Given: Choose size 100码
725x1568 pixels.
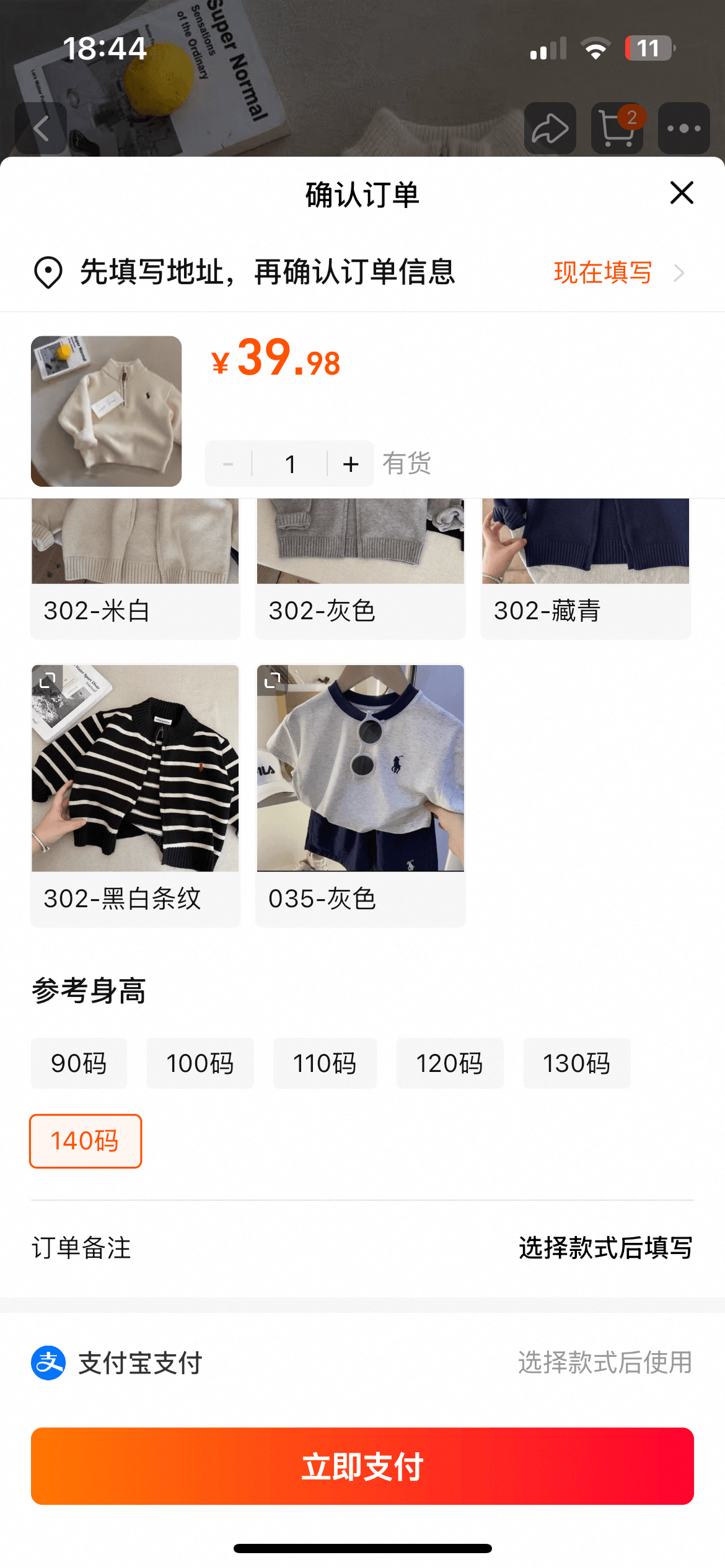Looking at the screenshot, I should (200, 1063).
